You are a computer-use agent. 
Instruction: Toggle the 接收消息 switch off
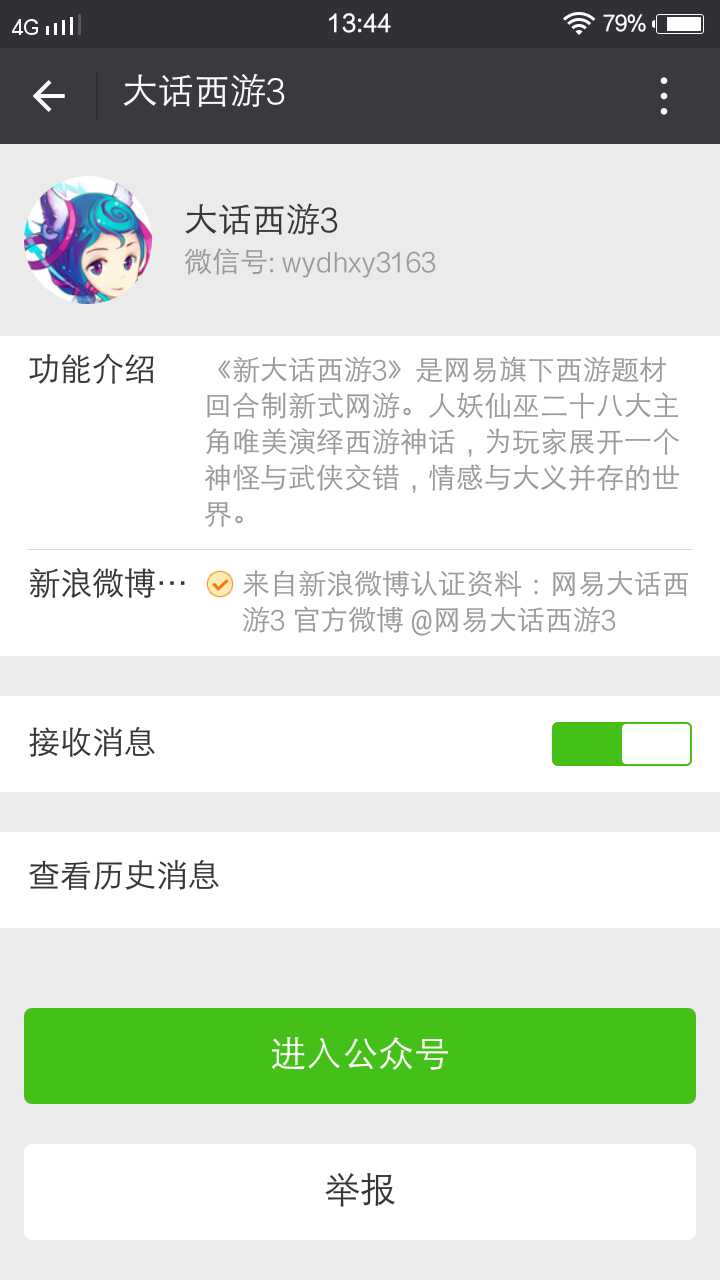tap(621, 744)
